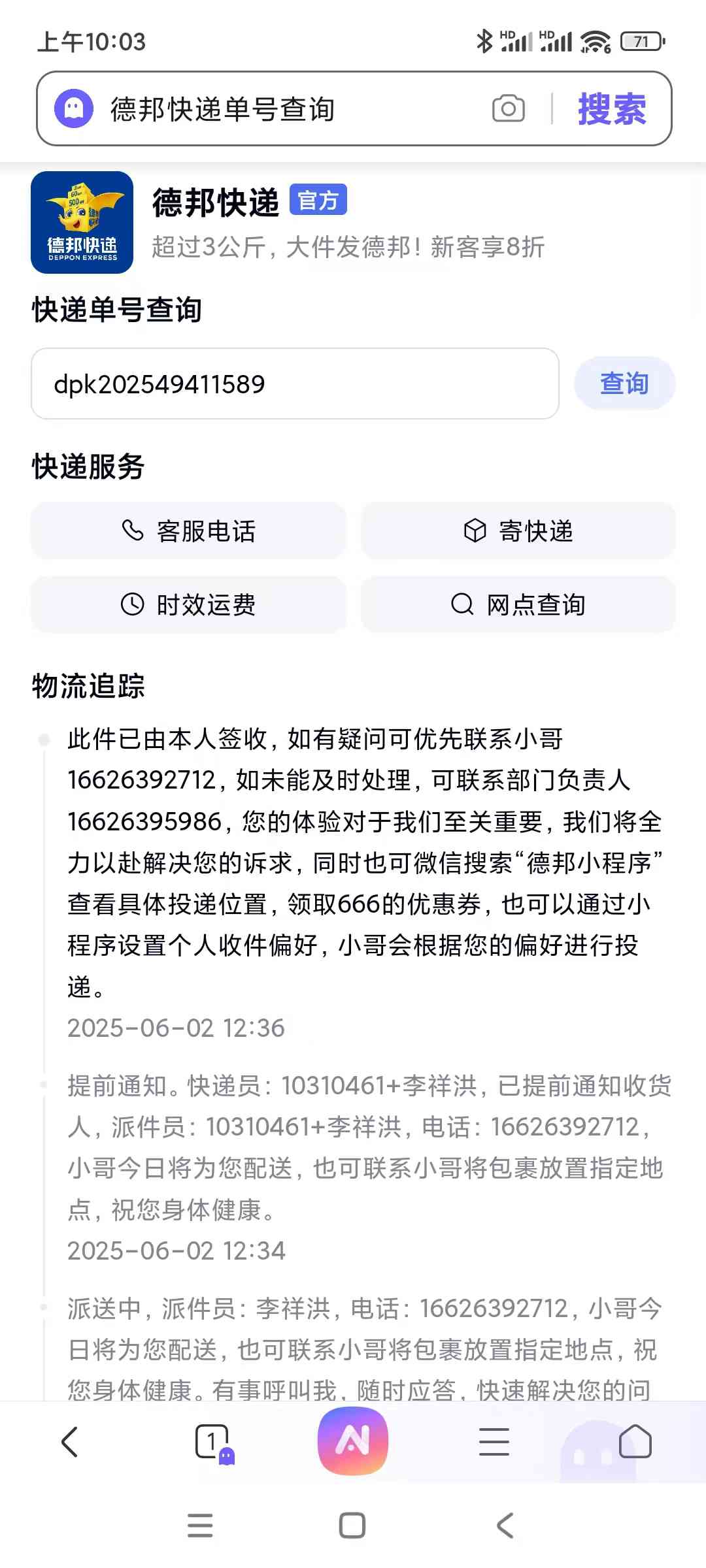Open the browser menu icon

click(494, 1441)
